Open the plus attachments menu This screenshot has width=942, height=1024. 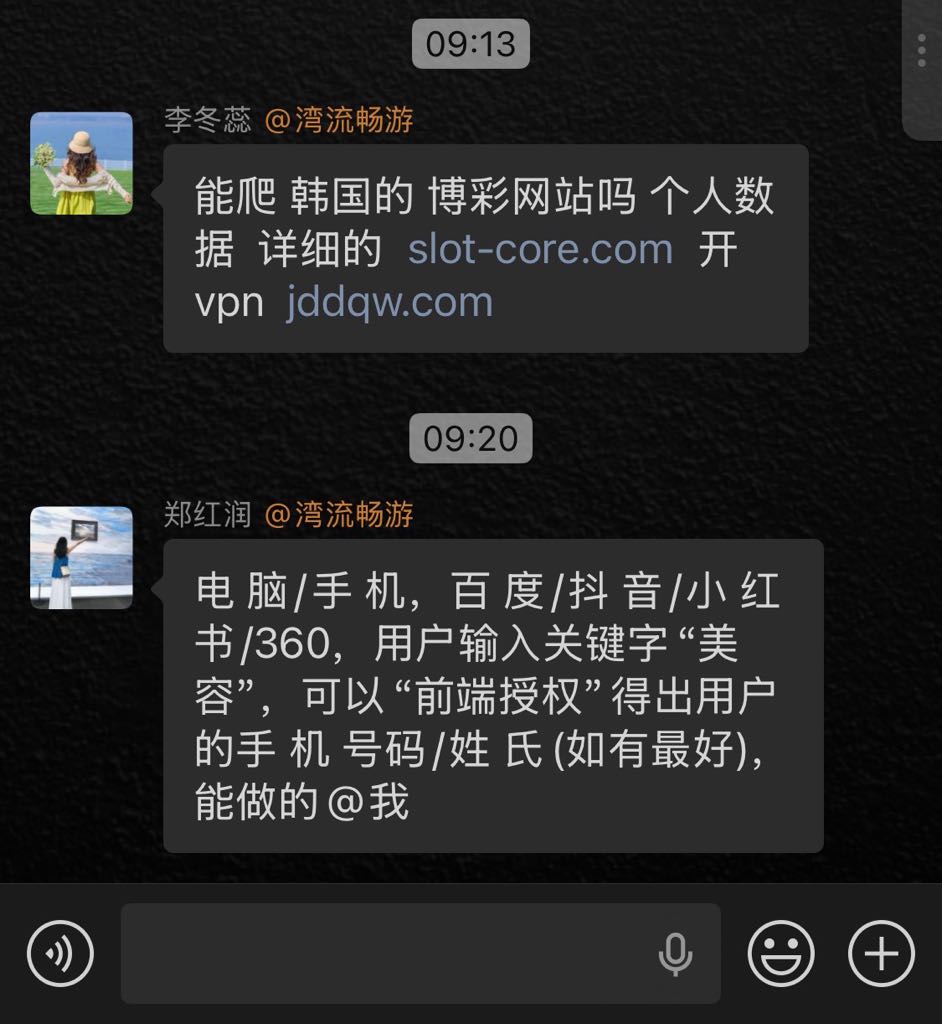[x=881, y=954]
